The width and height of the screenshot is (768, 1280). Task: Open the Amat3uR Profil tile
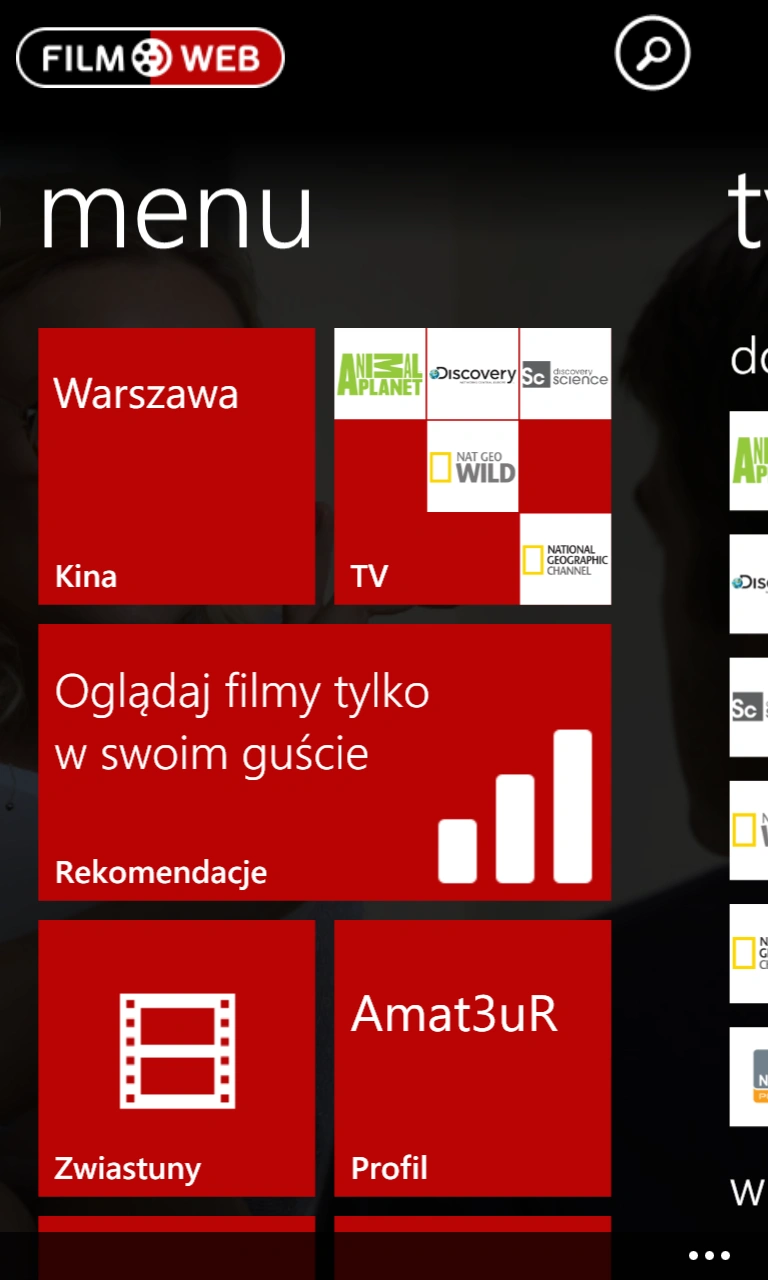pyautogui.click(x=472, y=1058)
